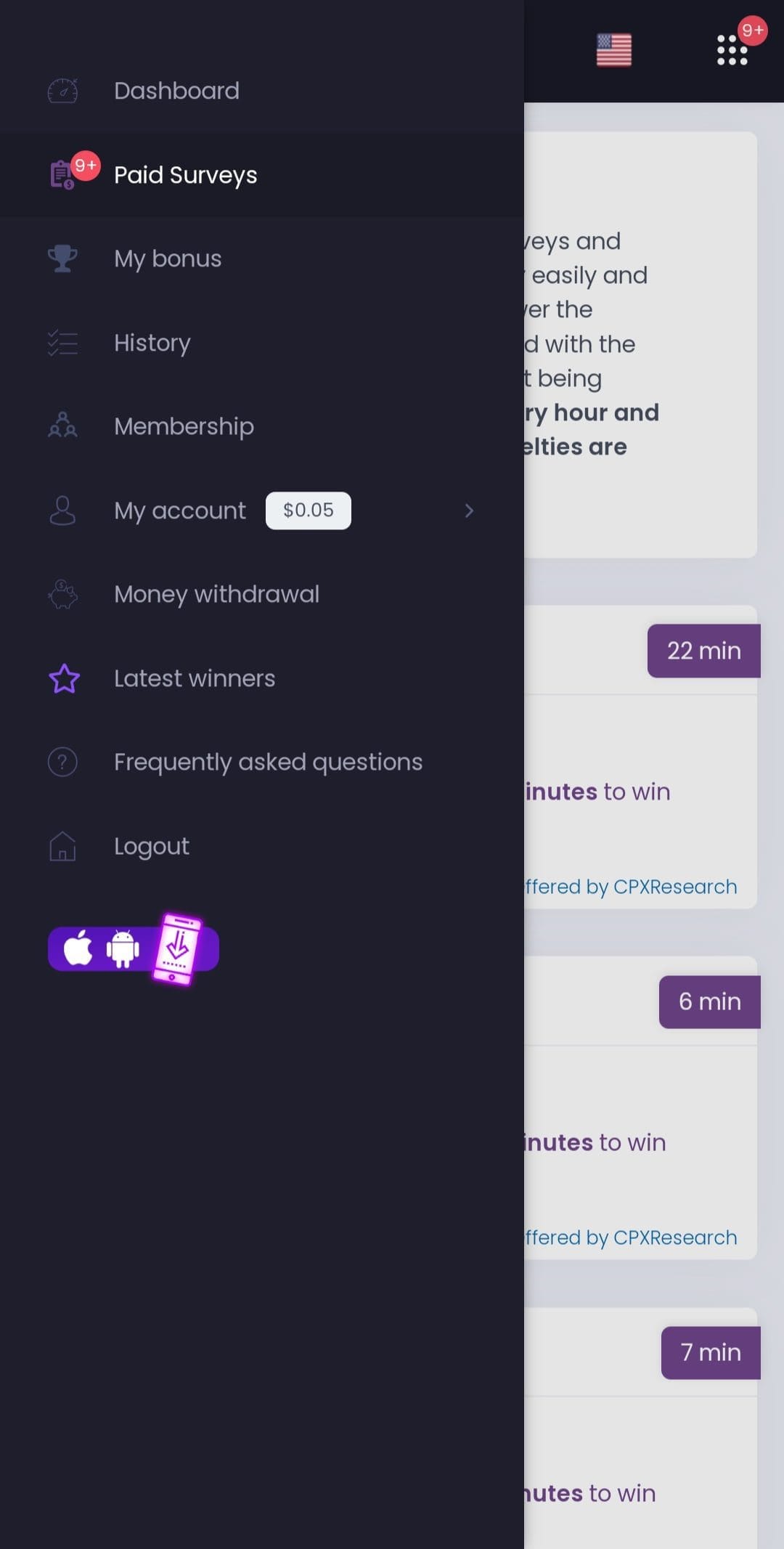
Task: Tap the mobile app download banner
Action: 134,948
